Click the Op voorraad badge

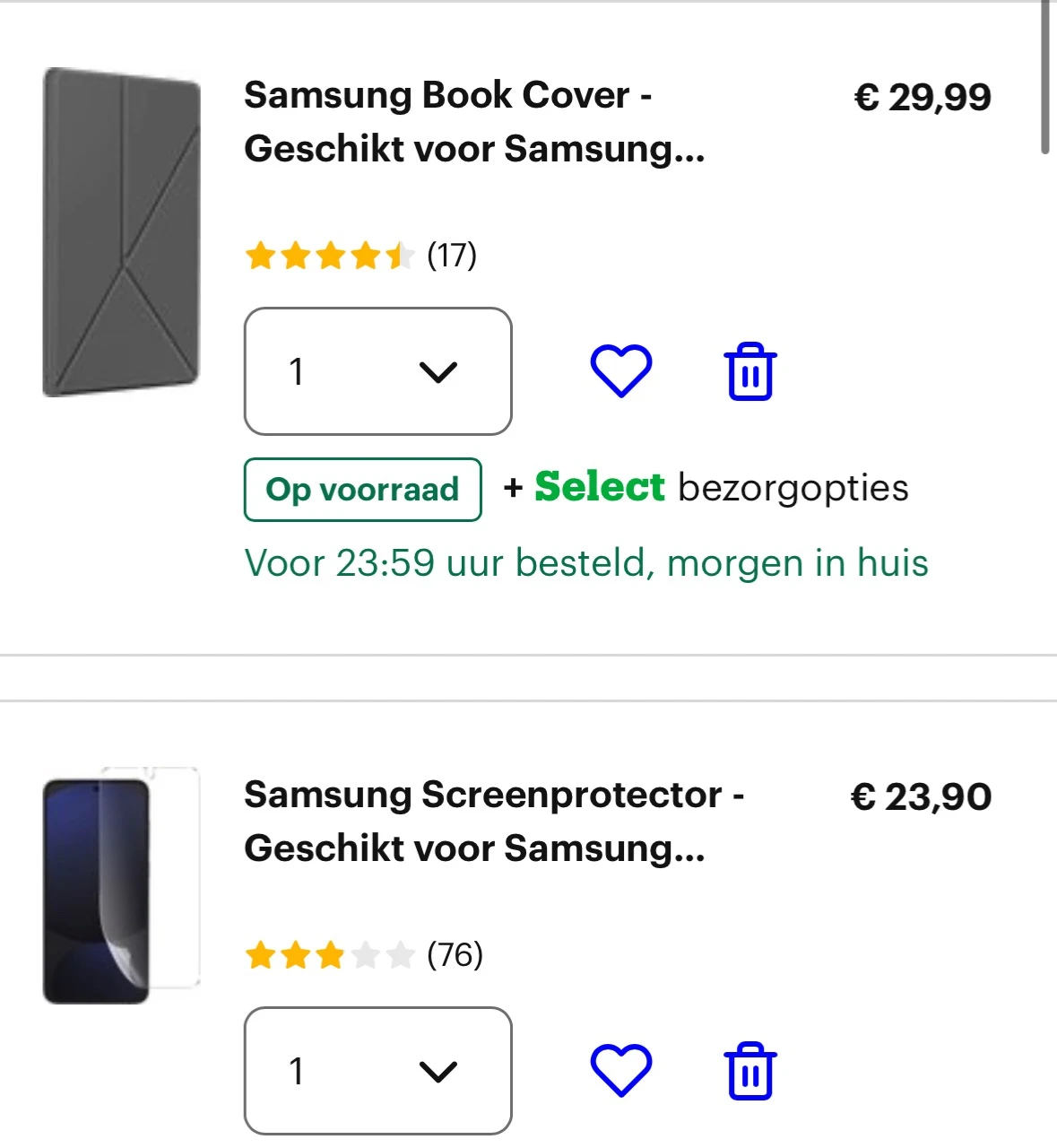click(x=362, y=489)
